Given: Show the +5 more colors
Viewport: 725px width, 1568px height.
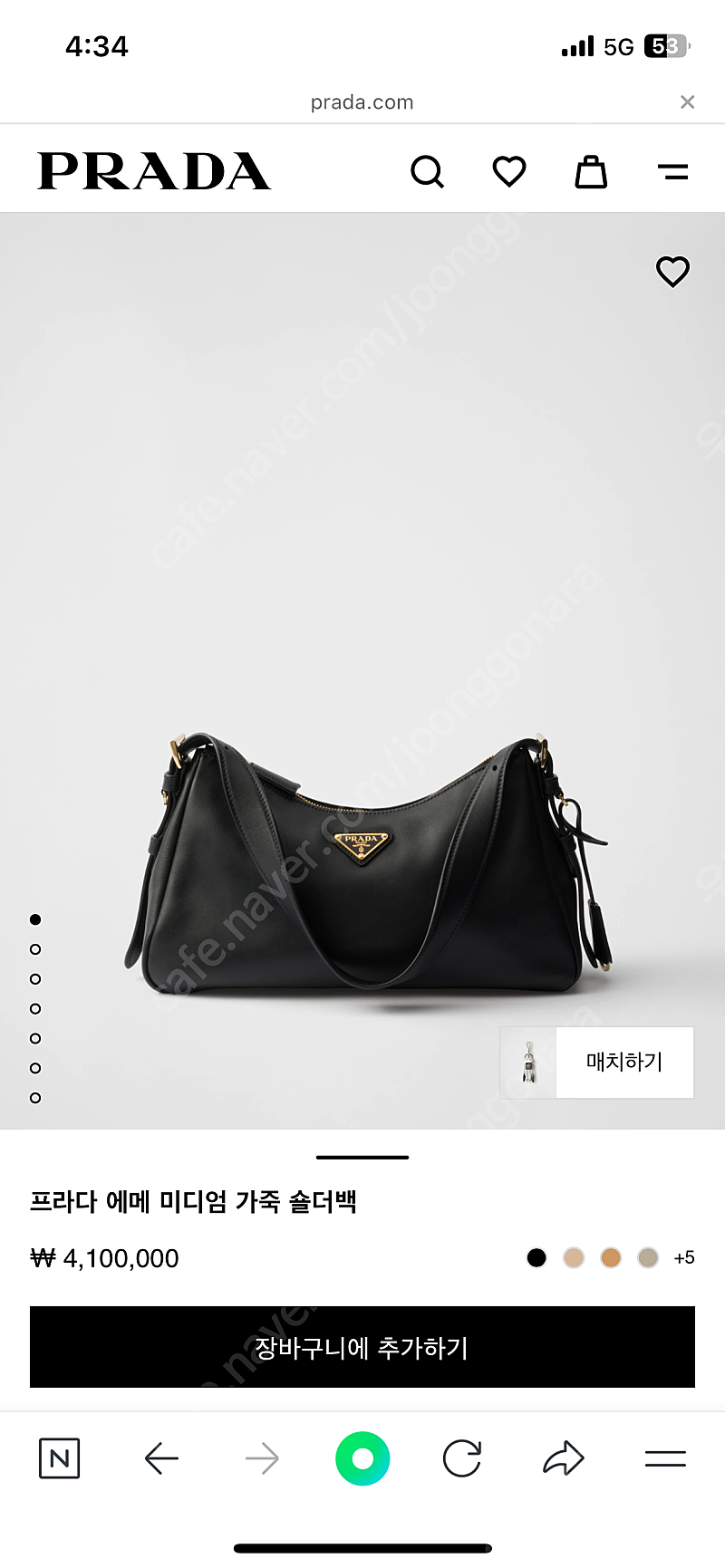Looking at the screenshot, I should click(684, 1257).
